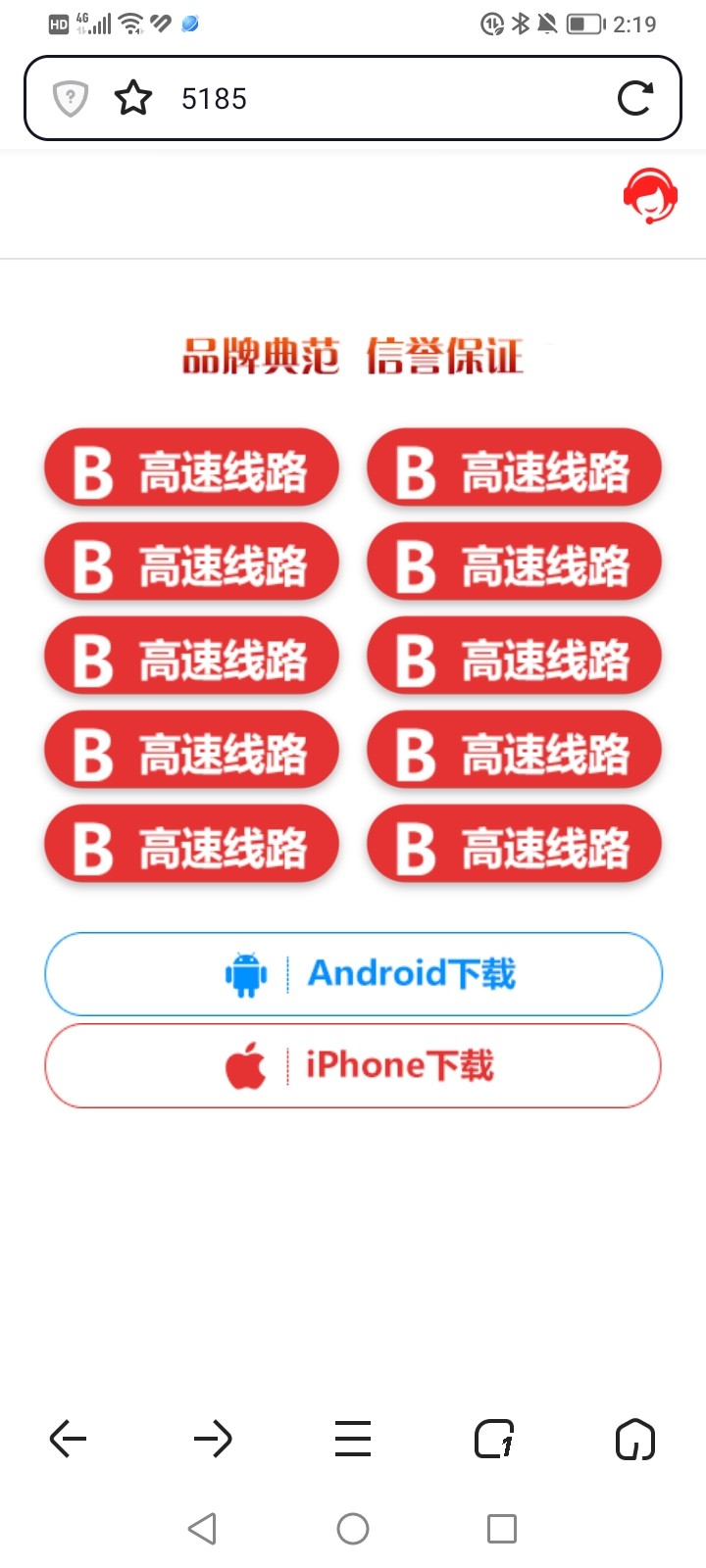This screenshot has width=706, height=1568.
Task: Bookmark this page with the star
Action: [133, 98]
